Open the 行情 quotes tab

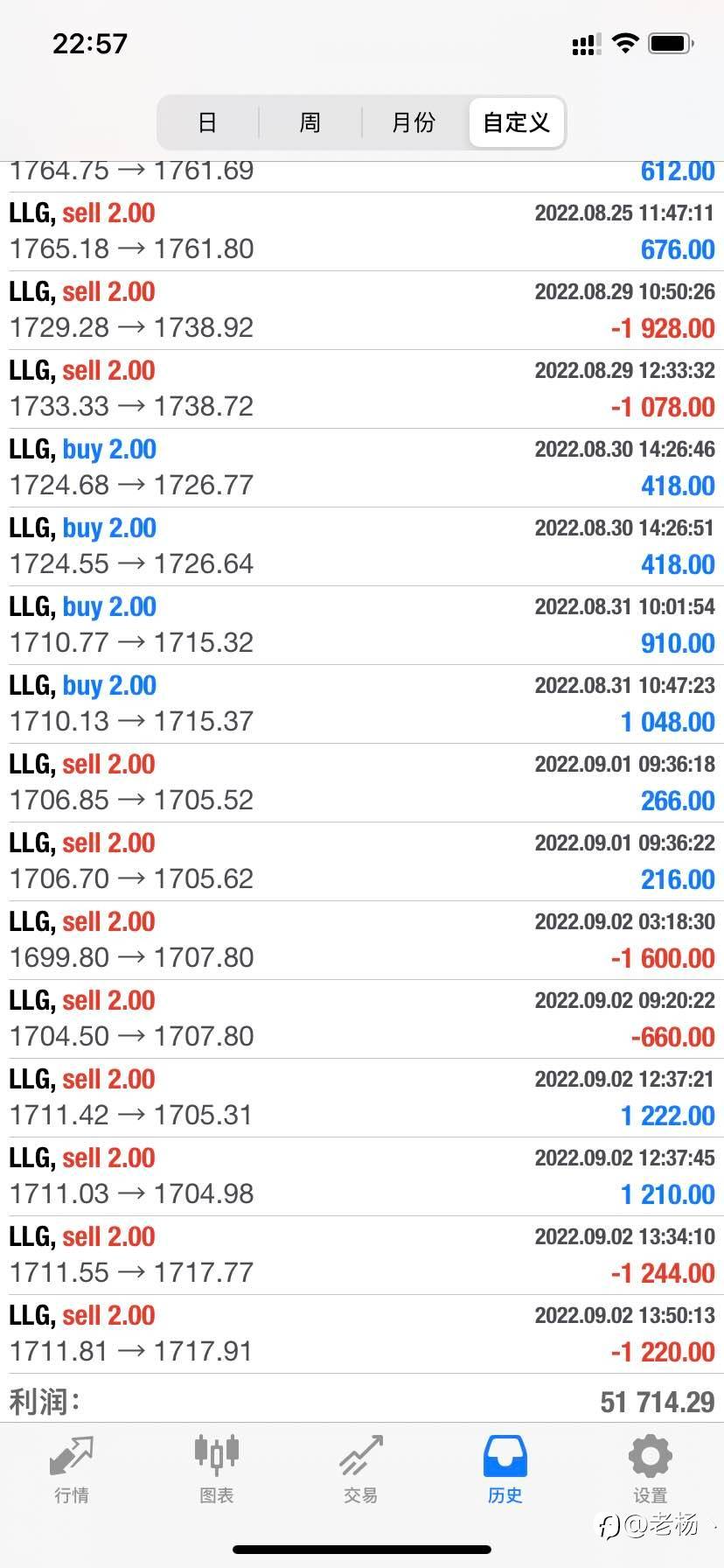point(72,1470)
